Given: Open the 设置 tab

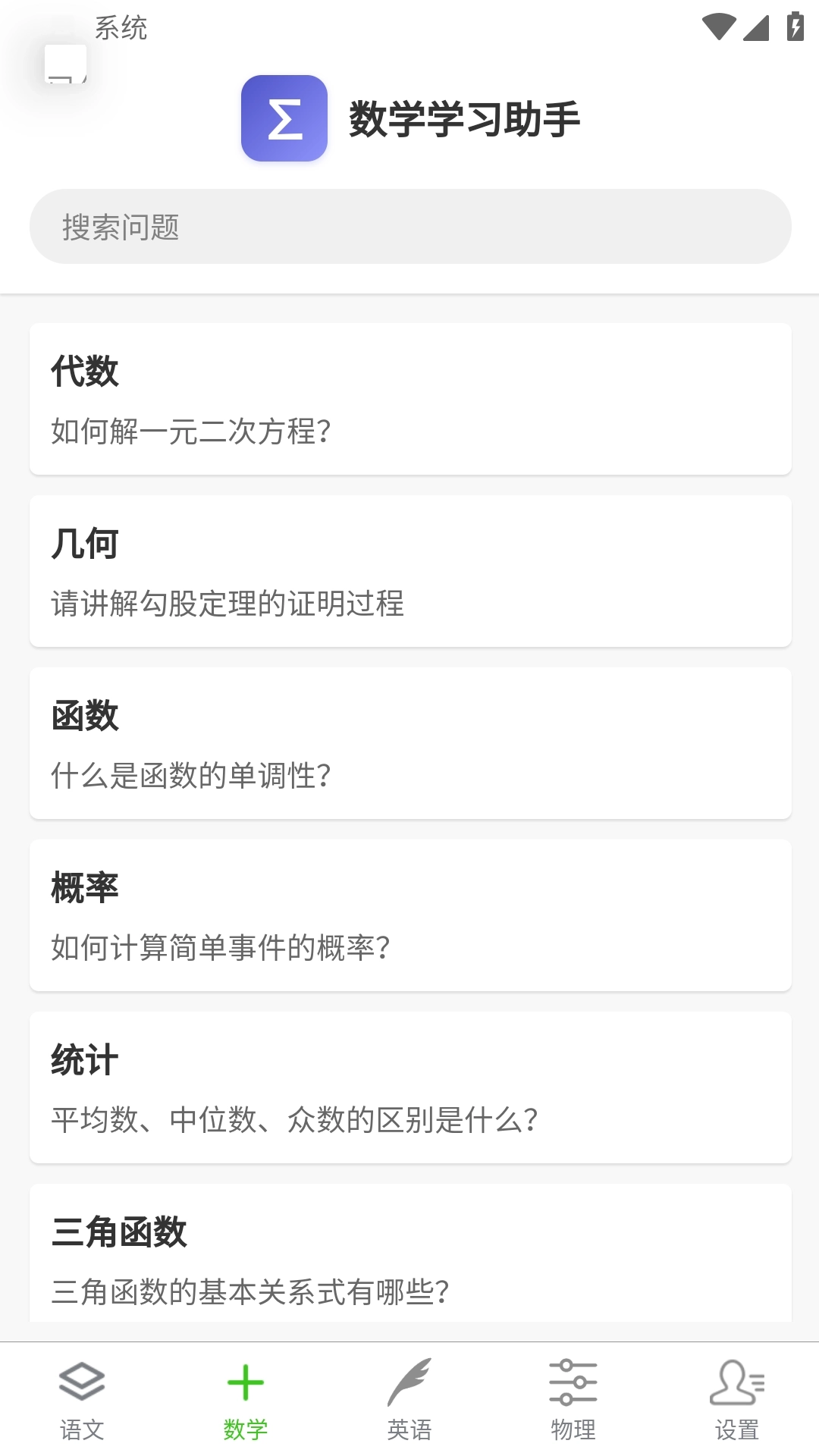Looking at the screenshot, I should 736,1403.
